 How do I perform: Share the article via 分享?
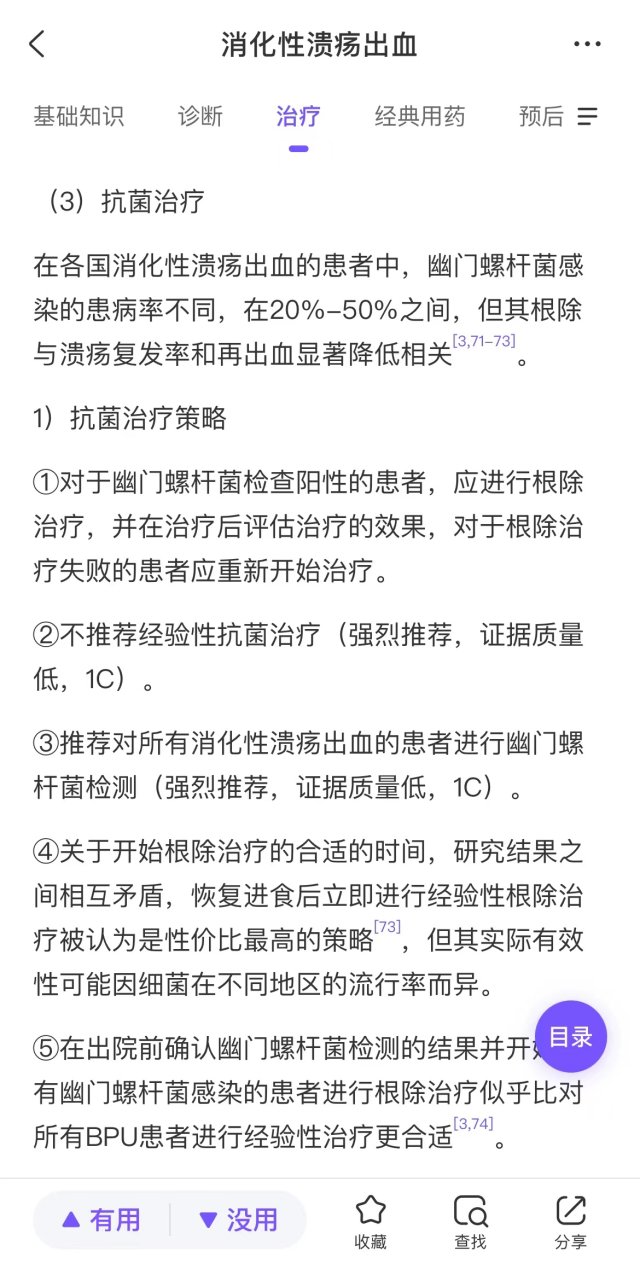click(571, 1222)
